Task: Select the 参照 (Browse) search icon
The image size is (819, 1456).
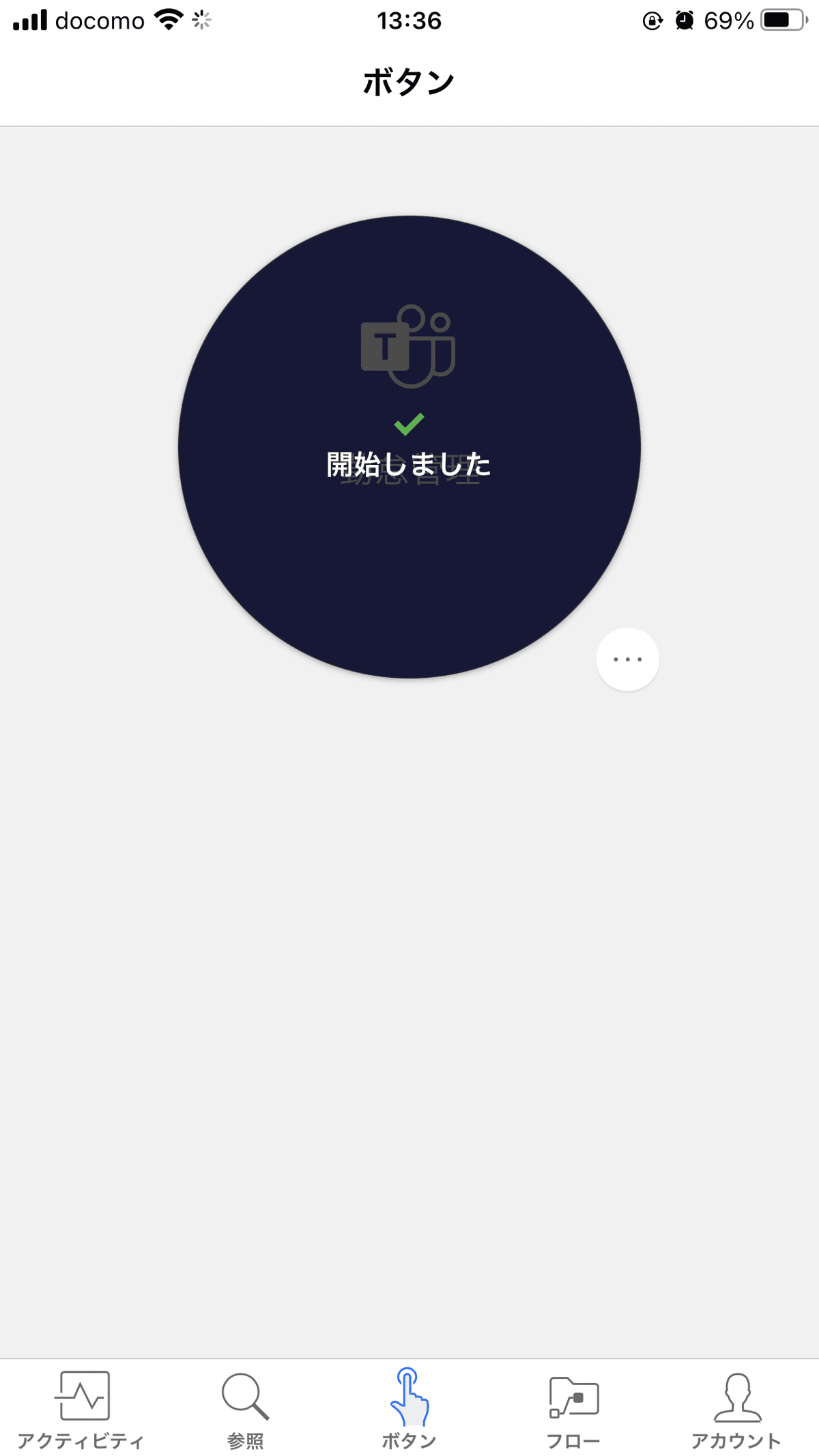Action: coord(246,1396)
